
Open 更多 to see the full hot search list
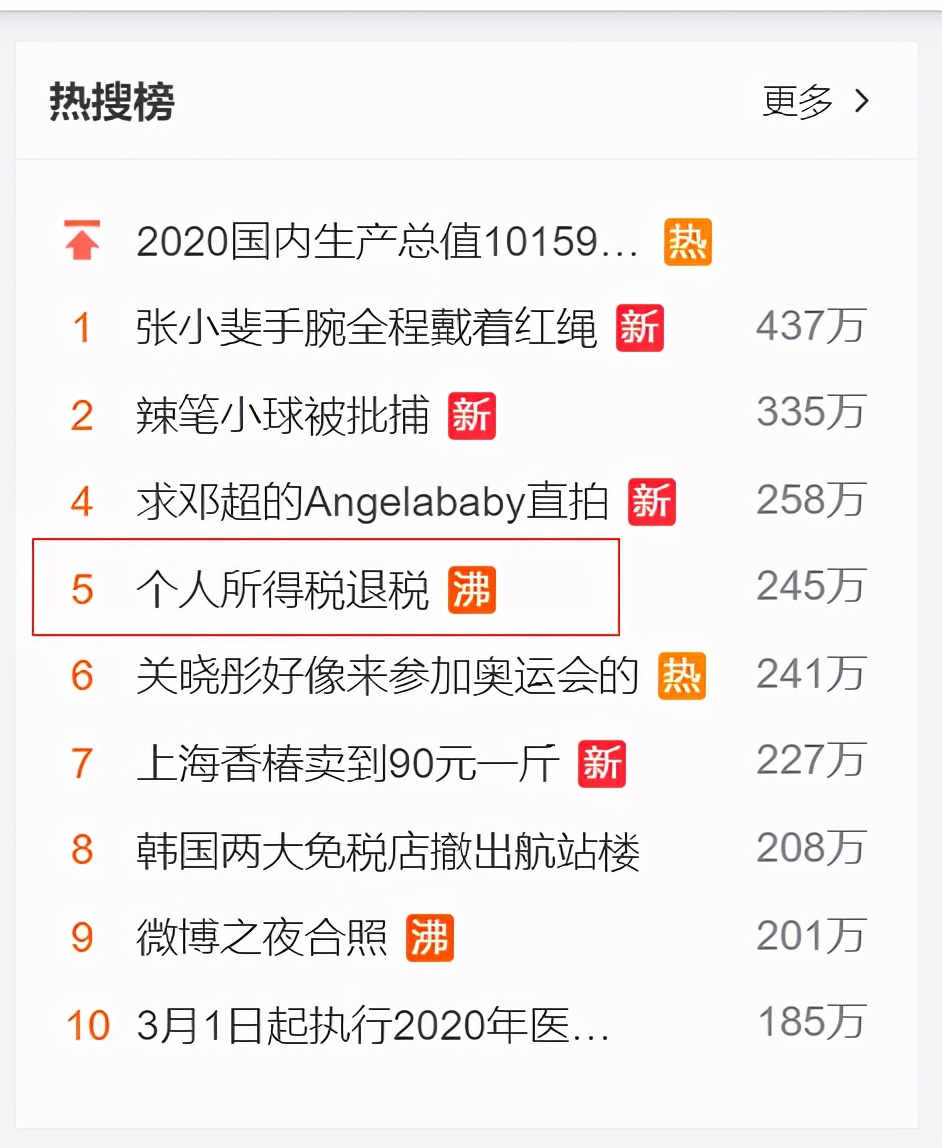pyautogui.click(x=815, y=101)
